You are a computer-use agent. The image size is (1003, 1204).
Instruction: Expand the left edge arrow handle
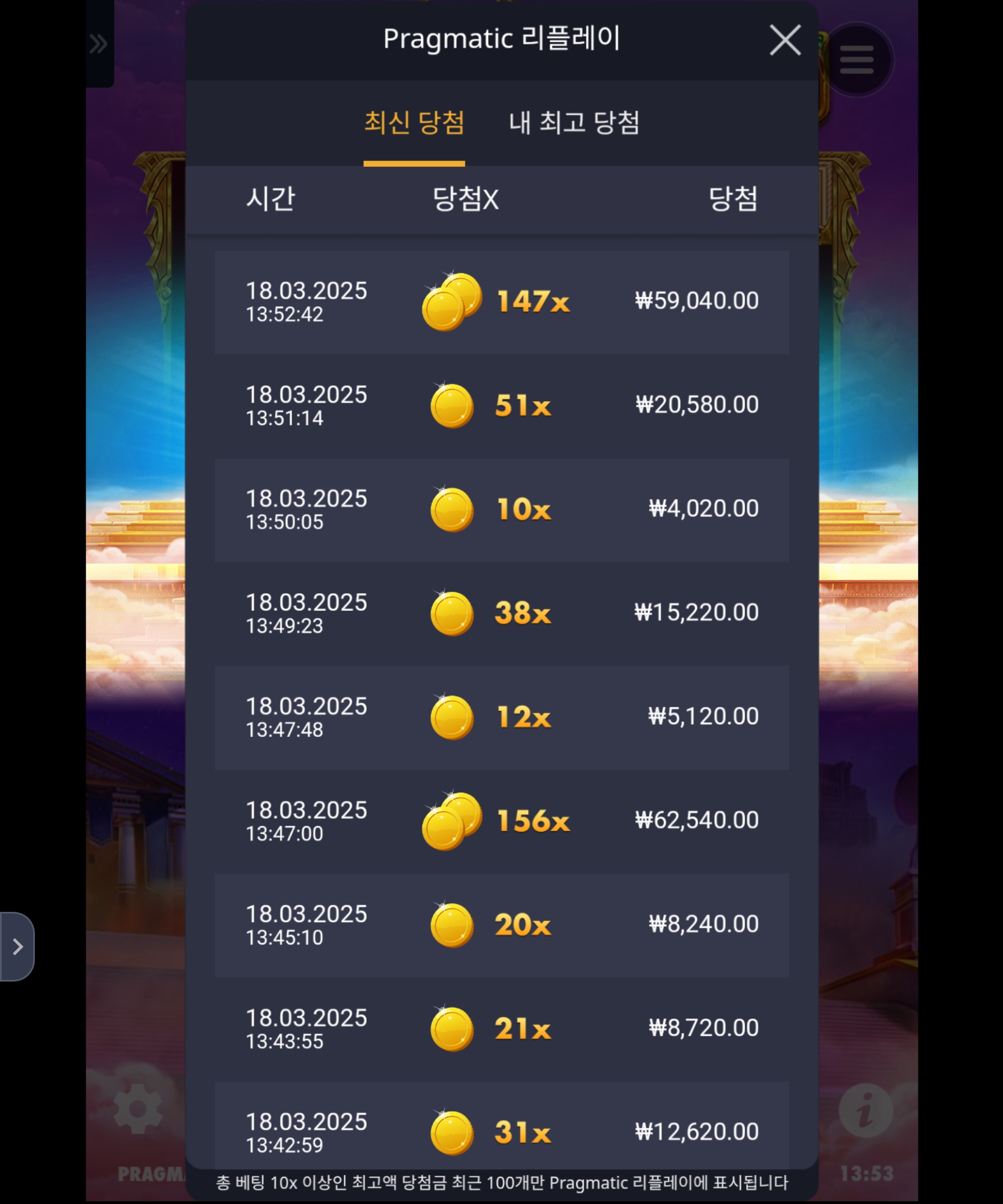[17, 947]
